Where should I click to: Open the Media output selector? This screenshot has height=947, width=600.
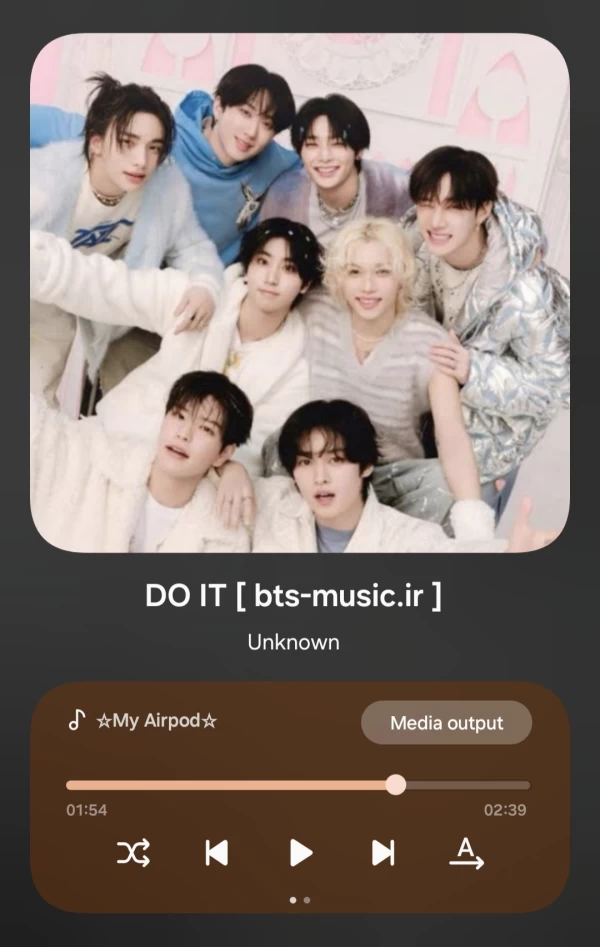pos(446,723)
